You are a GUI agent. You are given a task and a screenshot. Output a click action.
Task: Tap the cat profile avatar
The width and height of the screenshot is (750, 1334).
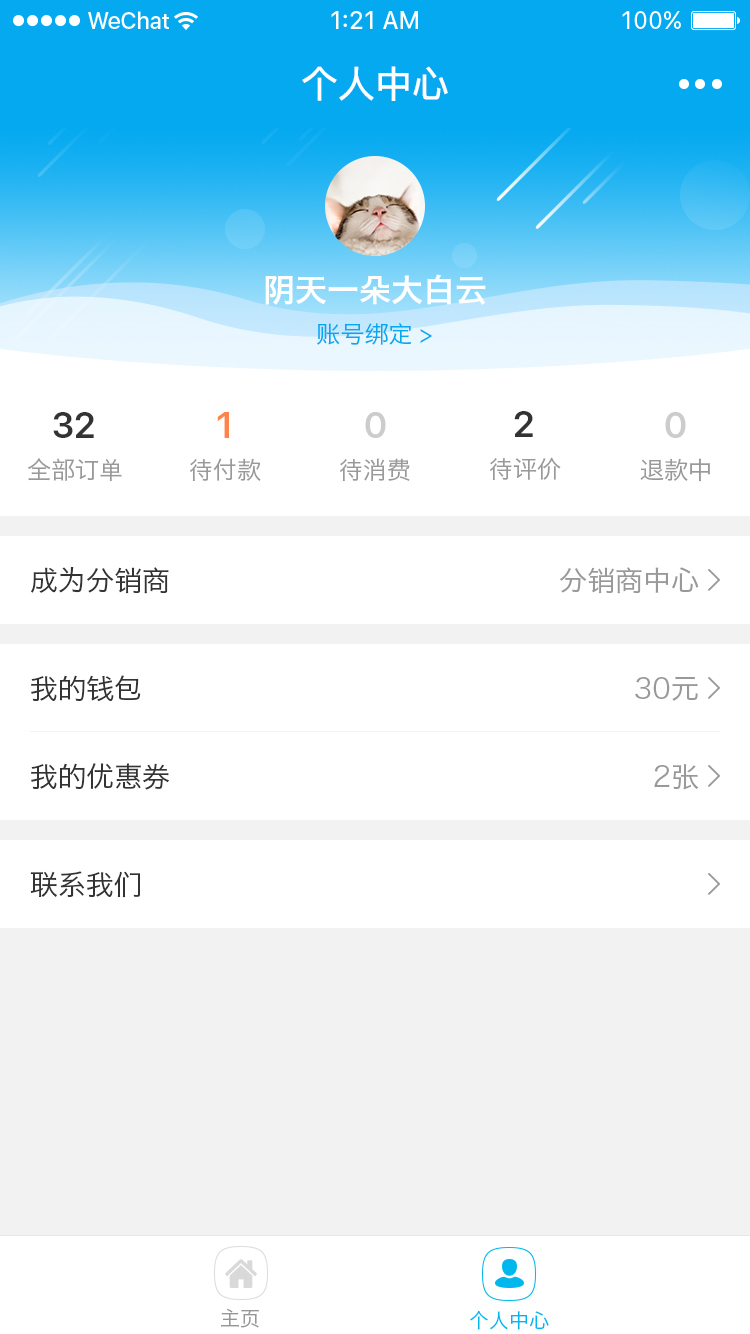click(375, 206)
